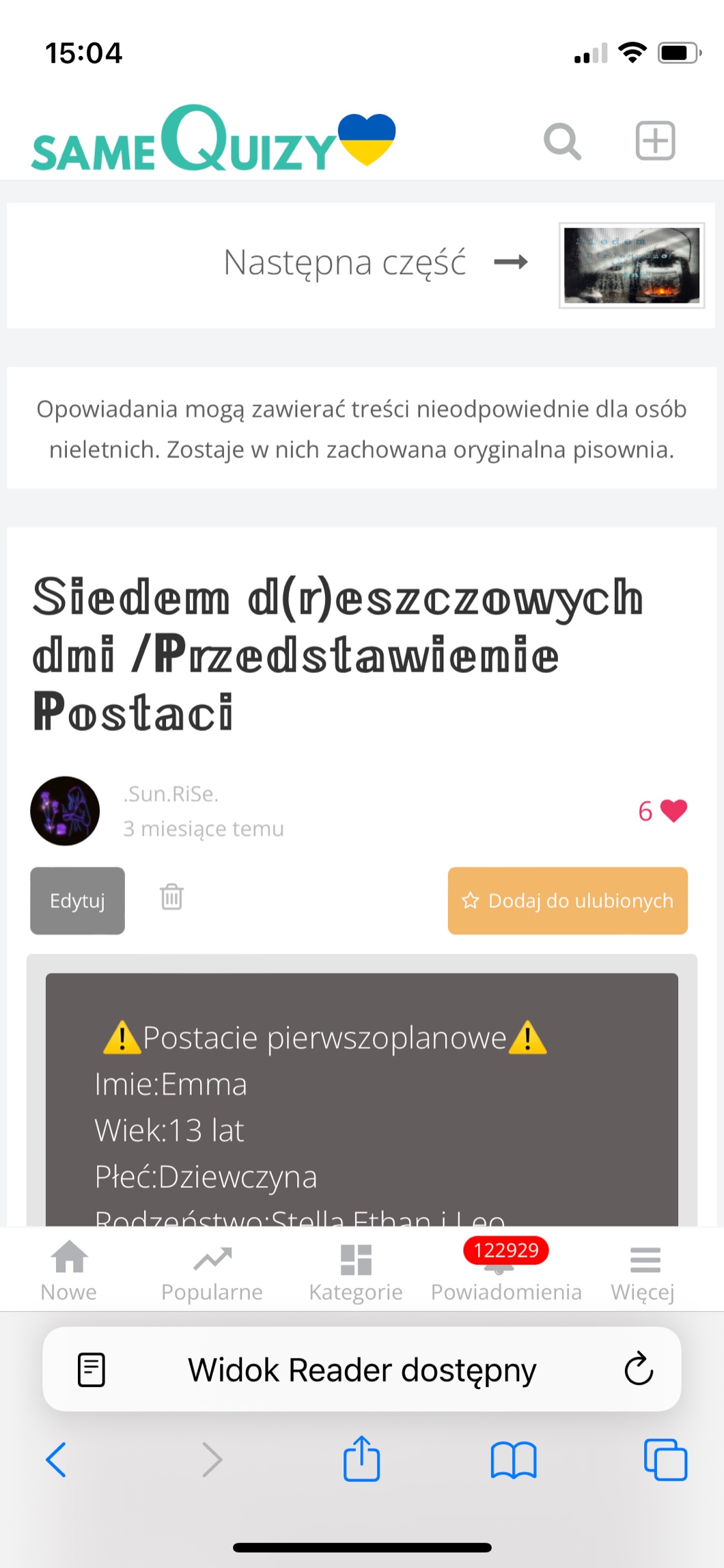
Task: Open author .Sun.RiSe. profile
Action: point(171,794)
